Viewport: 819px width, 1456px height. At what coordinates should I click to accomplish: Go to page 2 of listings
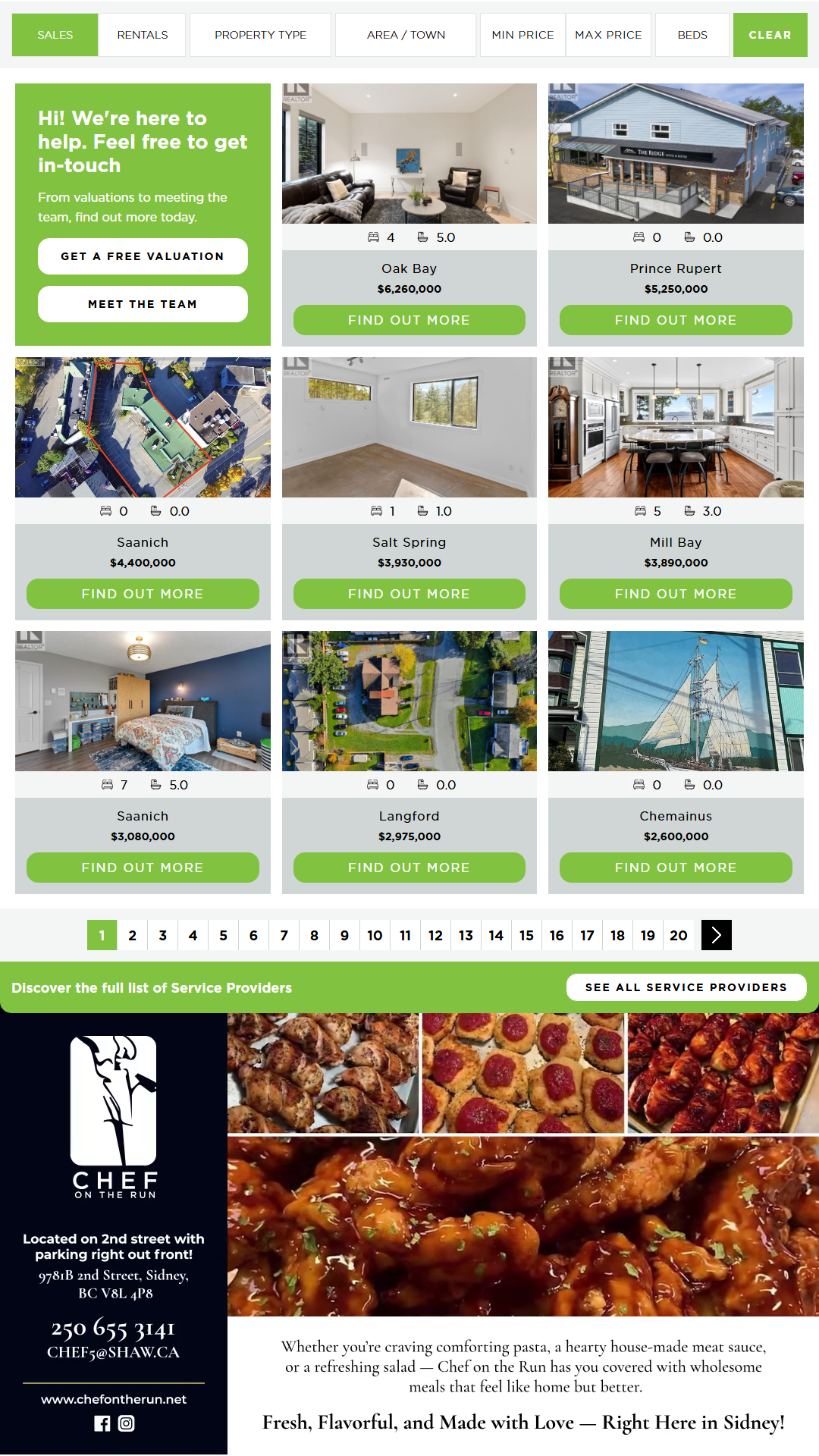[133, 935]
